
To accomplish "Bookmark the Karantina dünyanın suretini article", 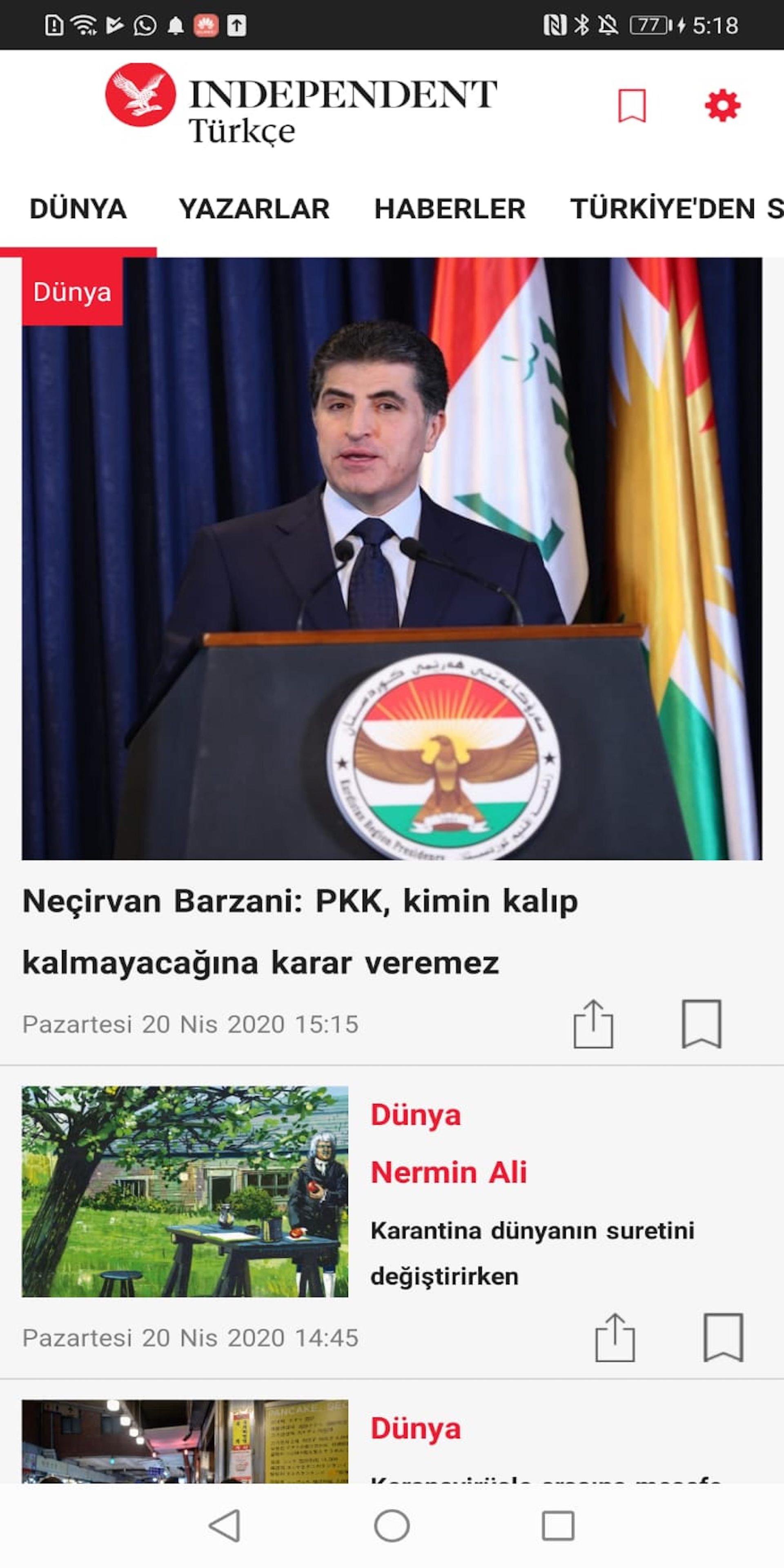I will pyautogui.click(x=722, y=1337).
